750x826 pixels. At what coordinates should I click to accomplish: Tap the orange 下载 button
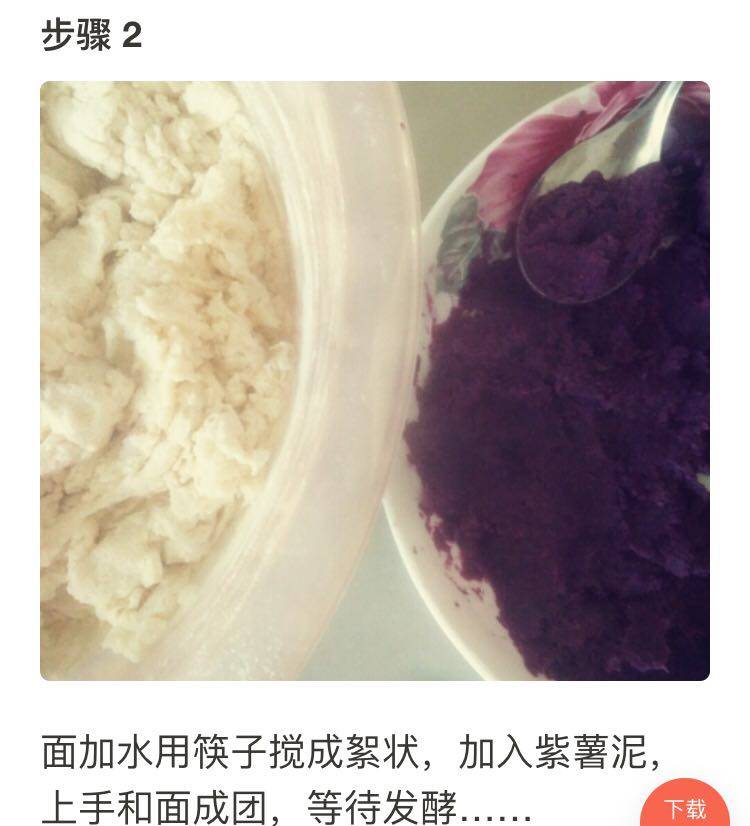686,805
